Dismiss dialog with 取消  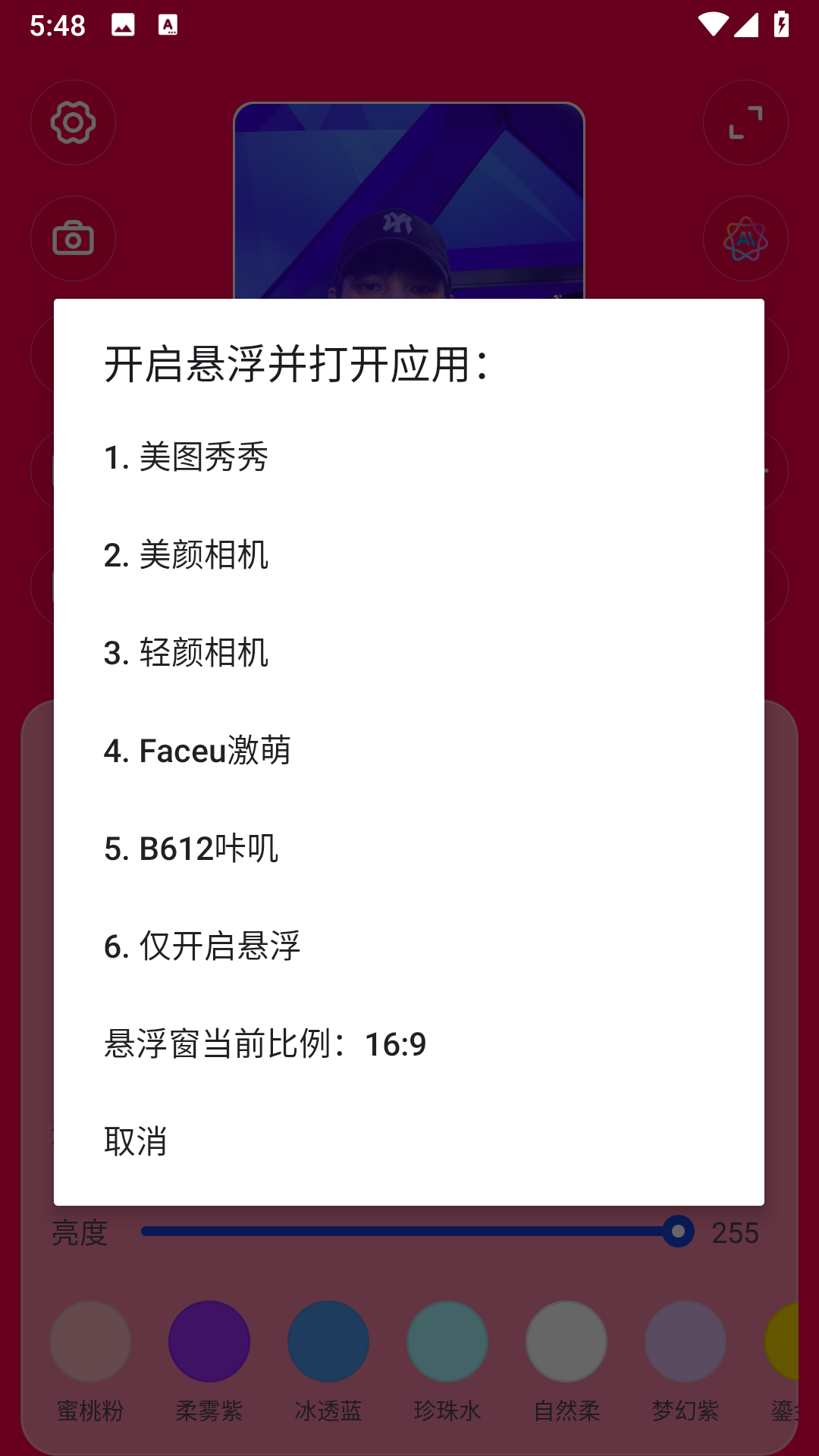[409, 1141]
